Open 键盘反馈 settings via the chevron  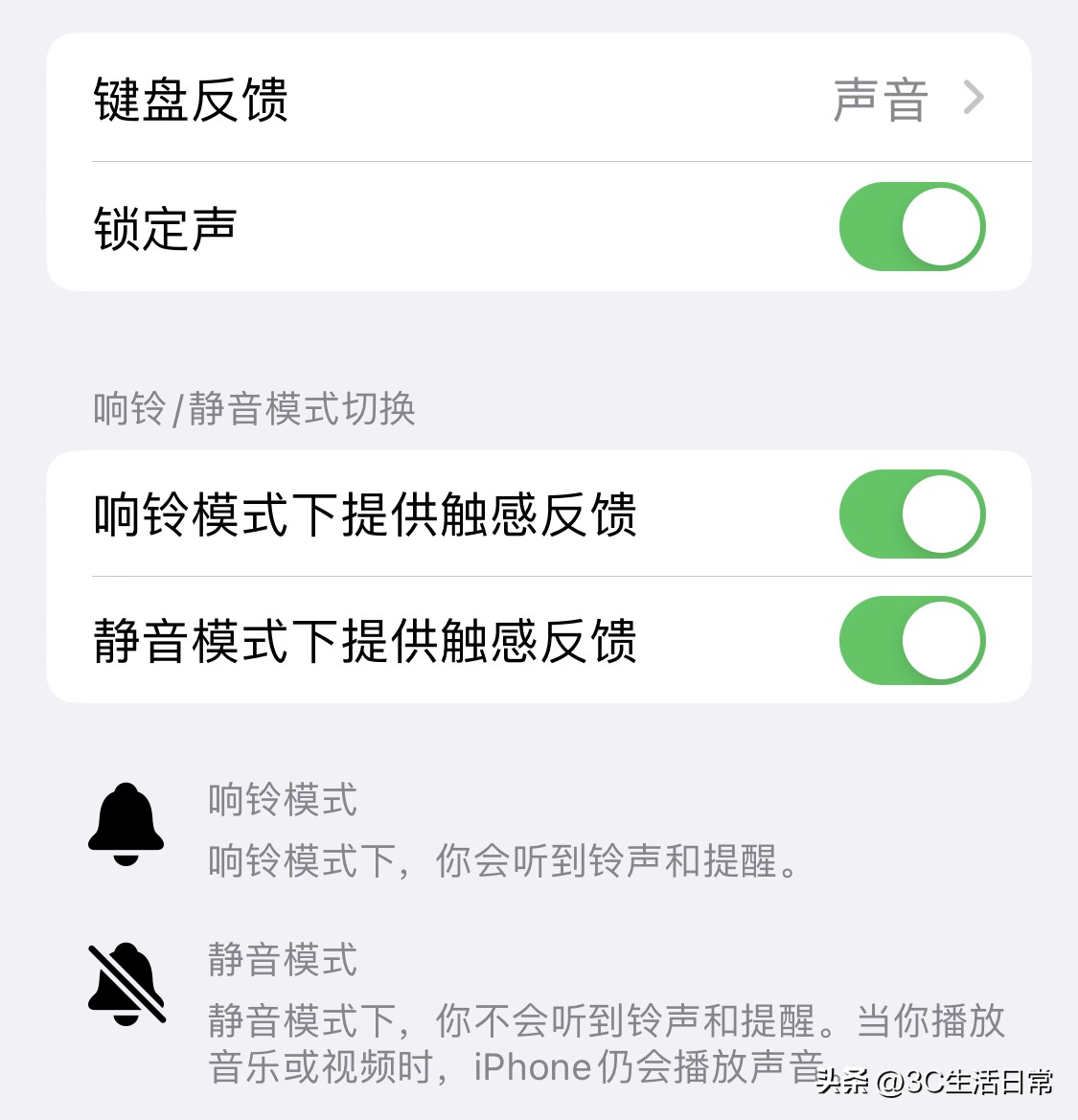click(975, 96)
